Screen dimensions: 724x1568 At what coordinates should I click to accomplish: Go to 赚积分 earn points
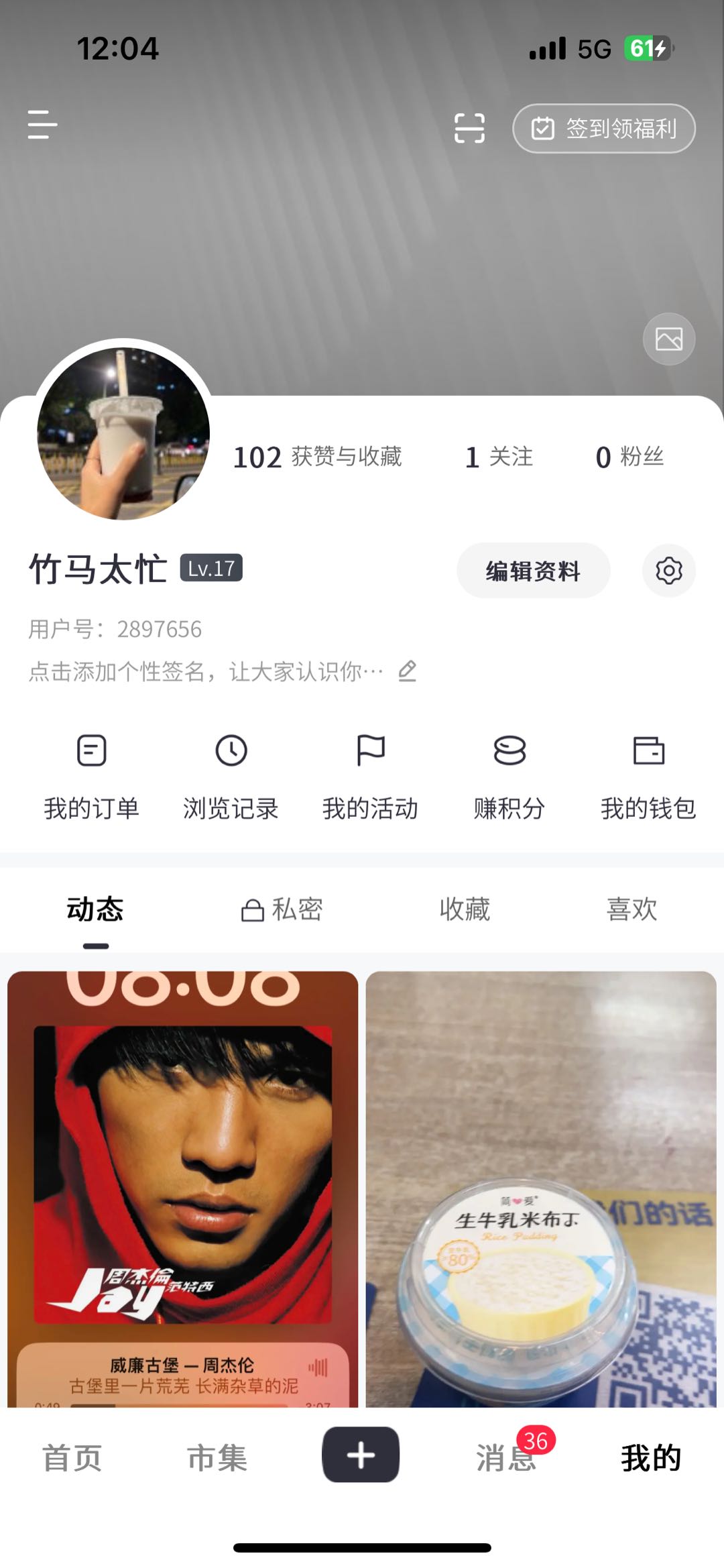pyautogui.click(x=509, y=775)
